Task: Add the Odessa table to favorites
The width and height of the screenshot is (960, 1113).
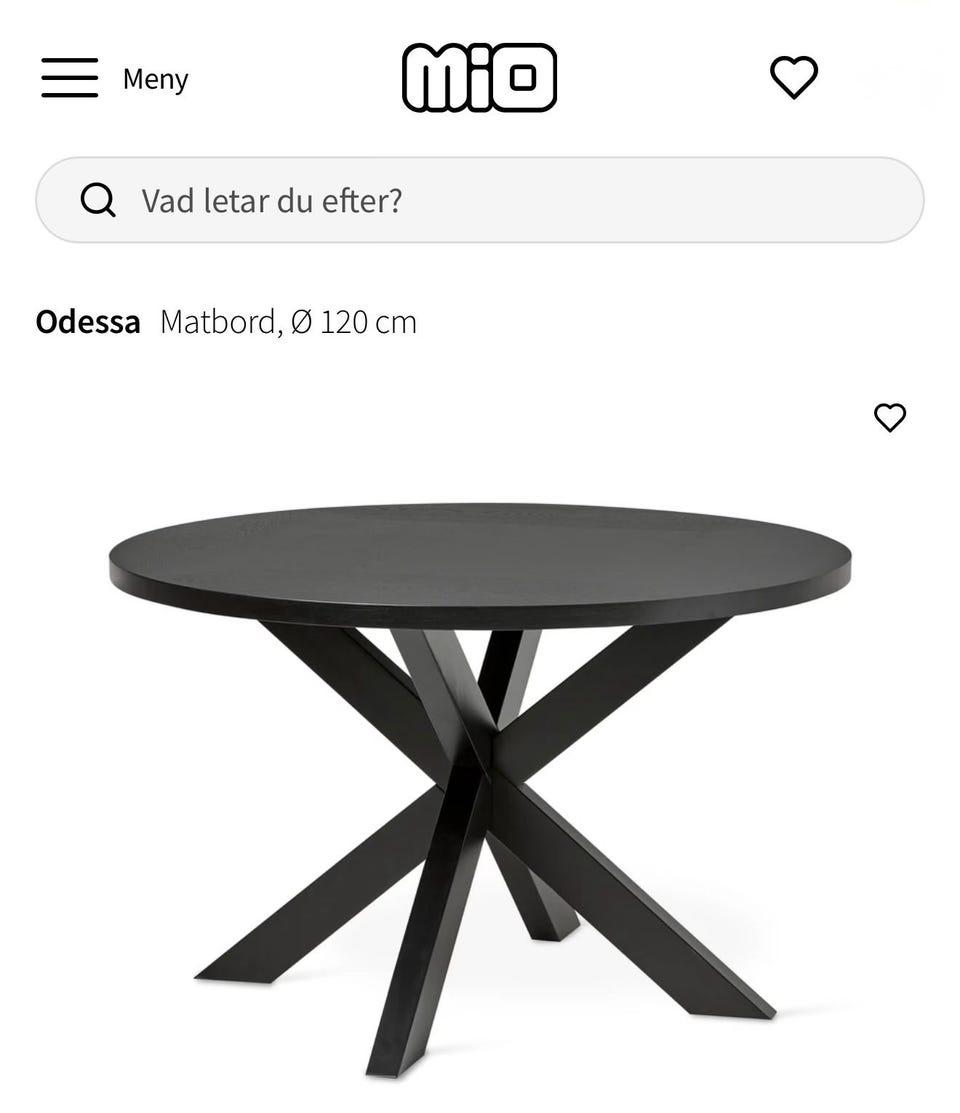Action: (x=890, y=417)
